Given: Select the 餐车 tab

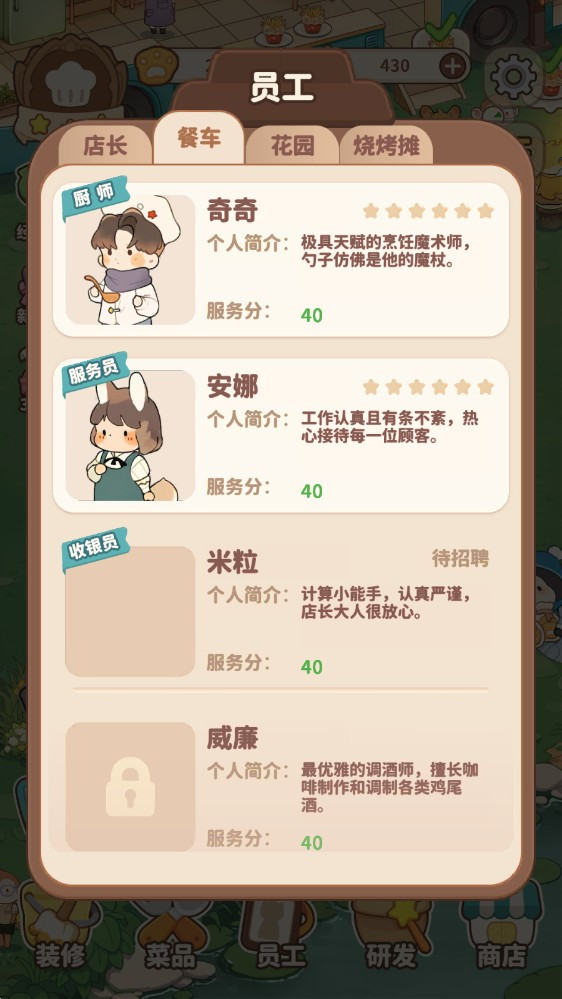Looking at the screenshot, I should point(199,138).
